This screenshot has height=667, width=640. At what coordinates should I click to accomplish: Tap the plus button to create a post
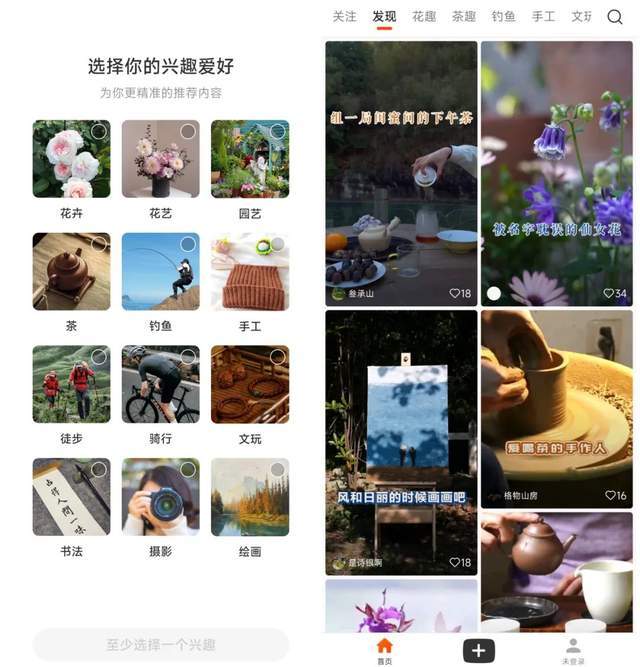(479, 650)
